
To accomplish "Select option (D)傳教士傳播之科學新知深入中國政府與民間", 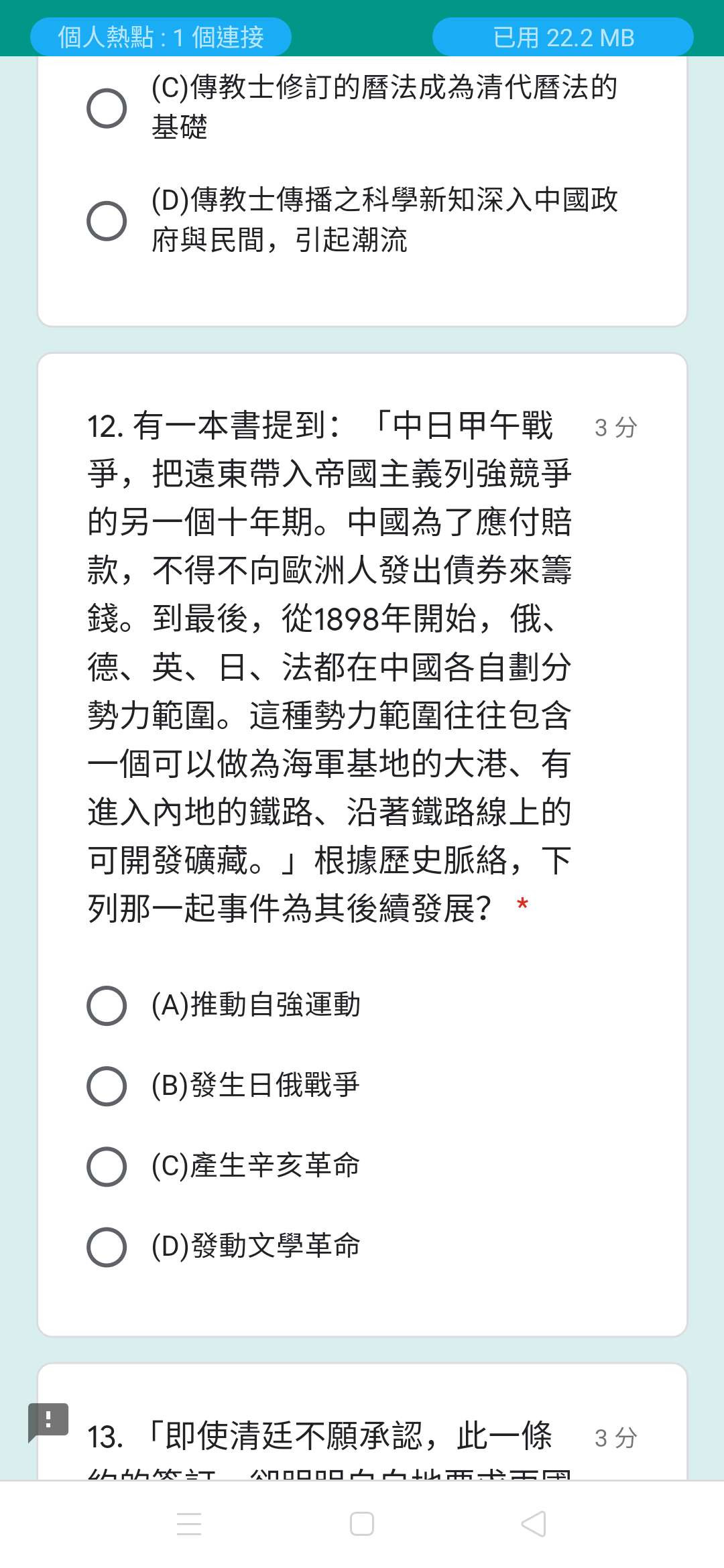I will tap(107, 220).
